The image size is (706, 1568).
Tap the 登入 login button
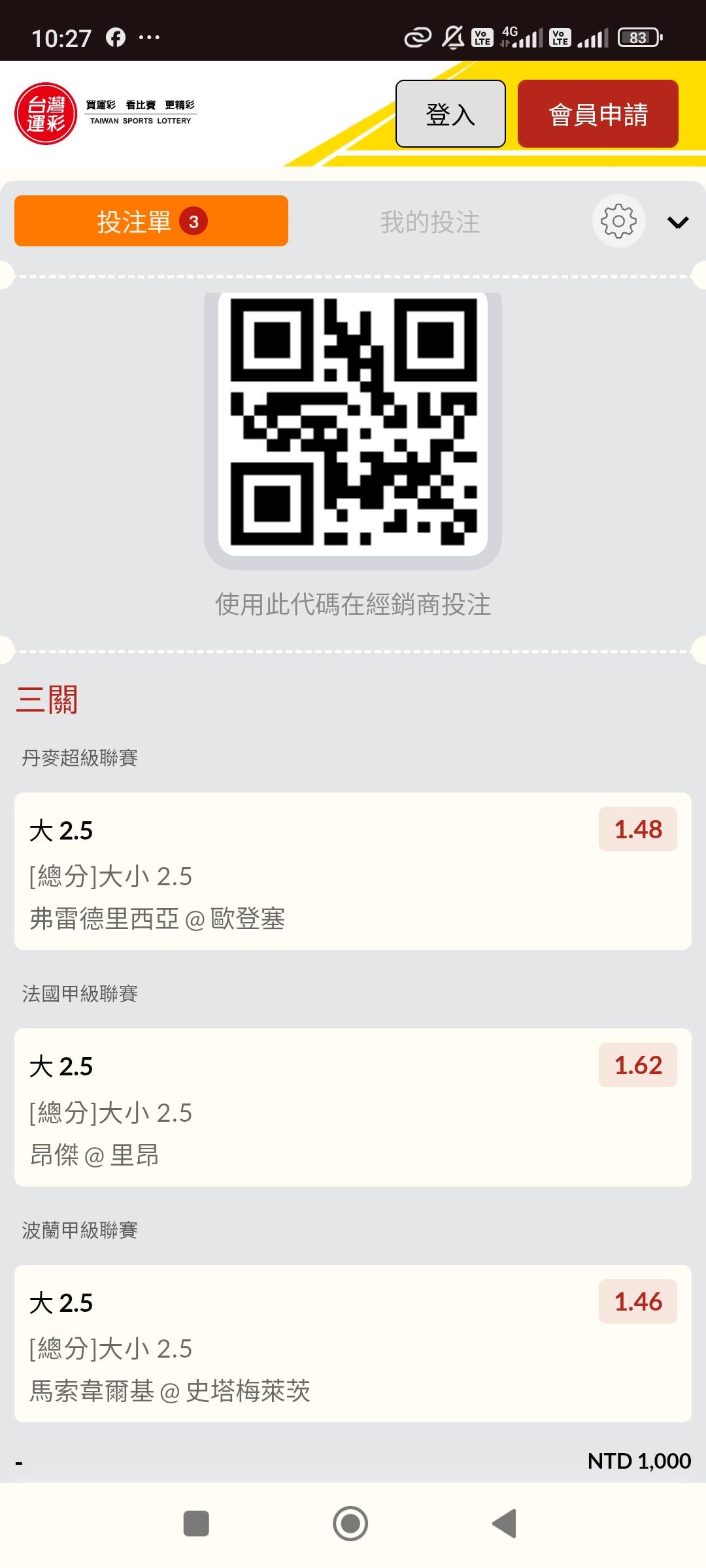click(x=450, y=114)
